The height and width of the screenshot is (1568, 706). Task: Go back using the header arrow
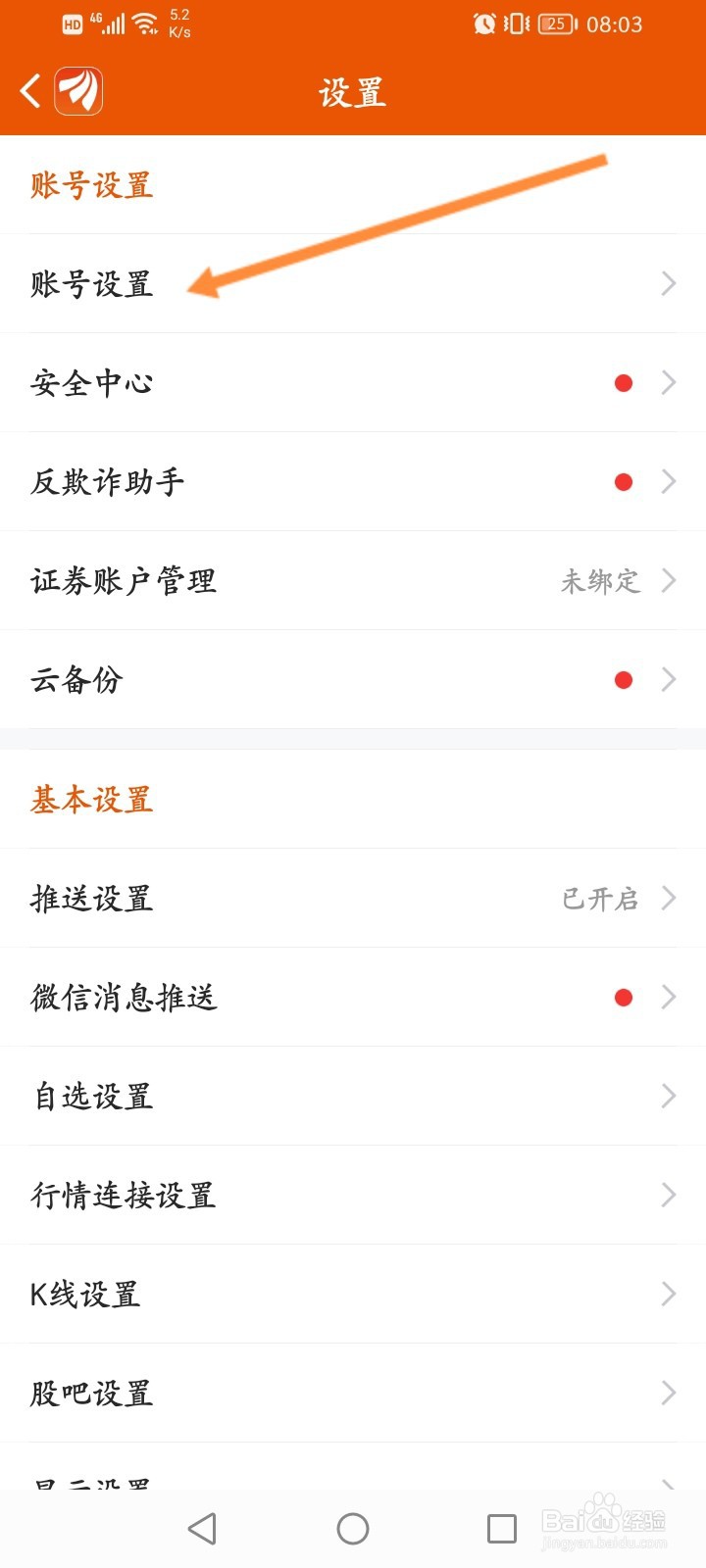pyautogui.click(x=30, y=92)
